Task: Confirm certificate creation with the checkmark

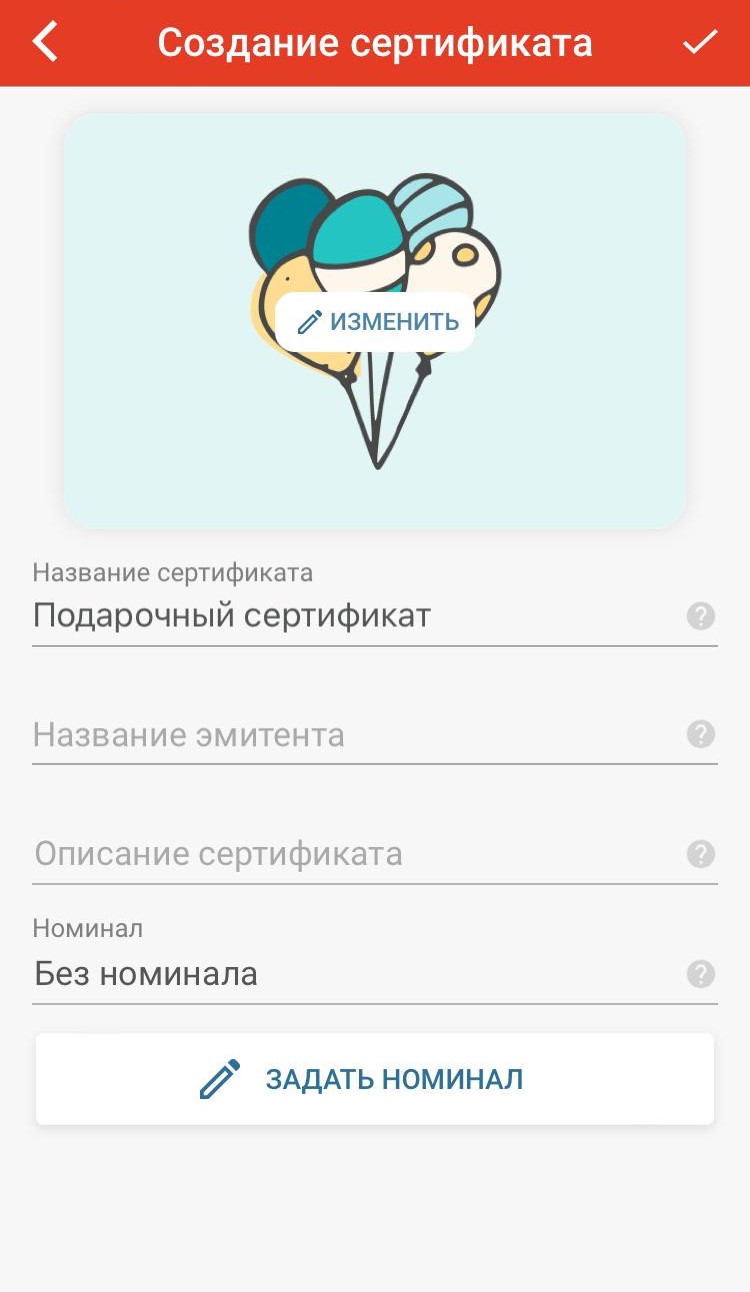Action: click(x=700, y=42)
